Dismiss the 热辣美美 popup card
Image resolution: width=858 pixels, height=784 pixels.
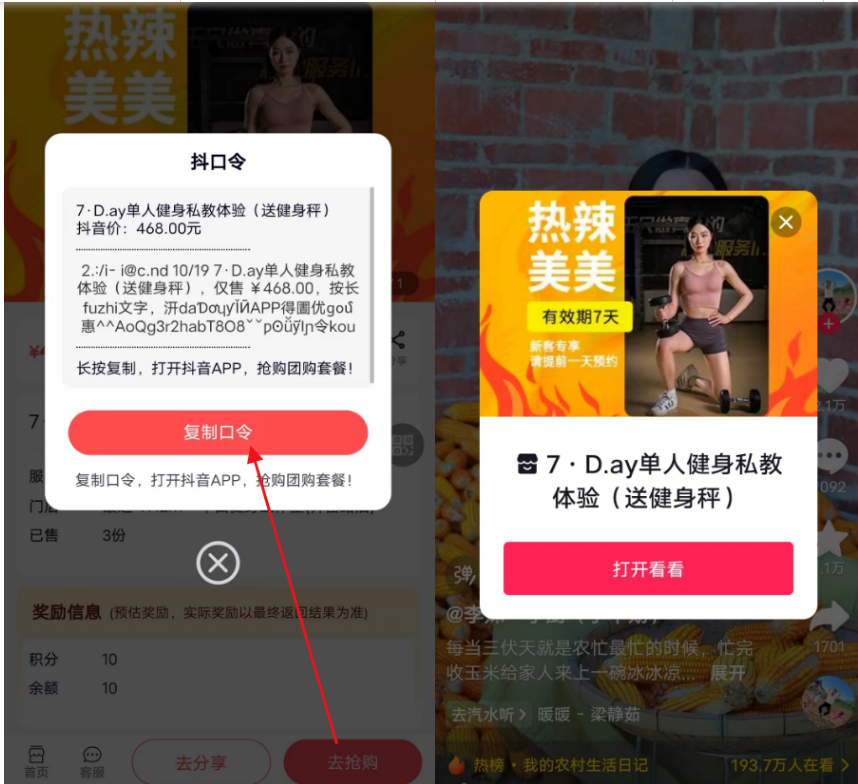786,222
